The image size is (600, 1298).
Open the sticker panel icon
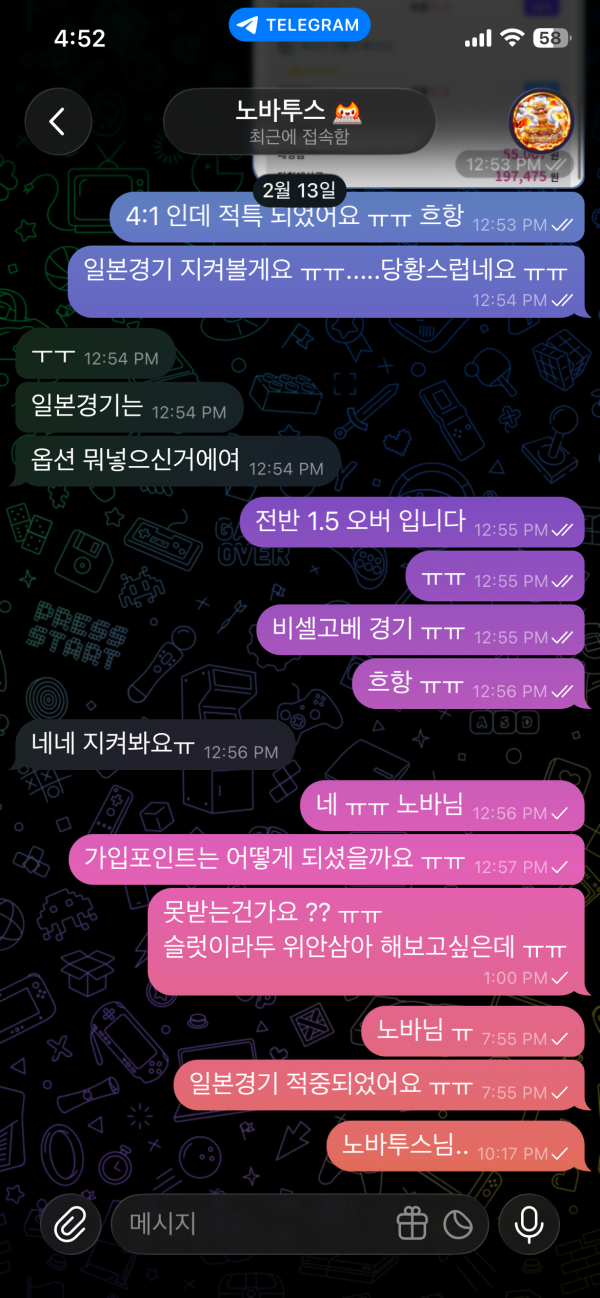click(458, 1223)
